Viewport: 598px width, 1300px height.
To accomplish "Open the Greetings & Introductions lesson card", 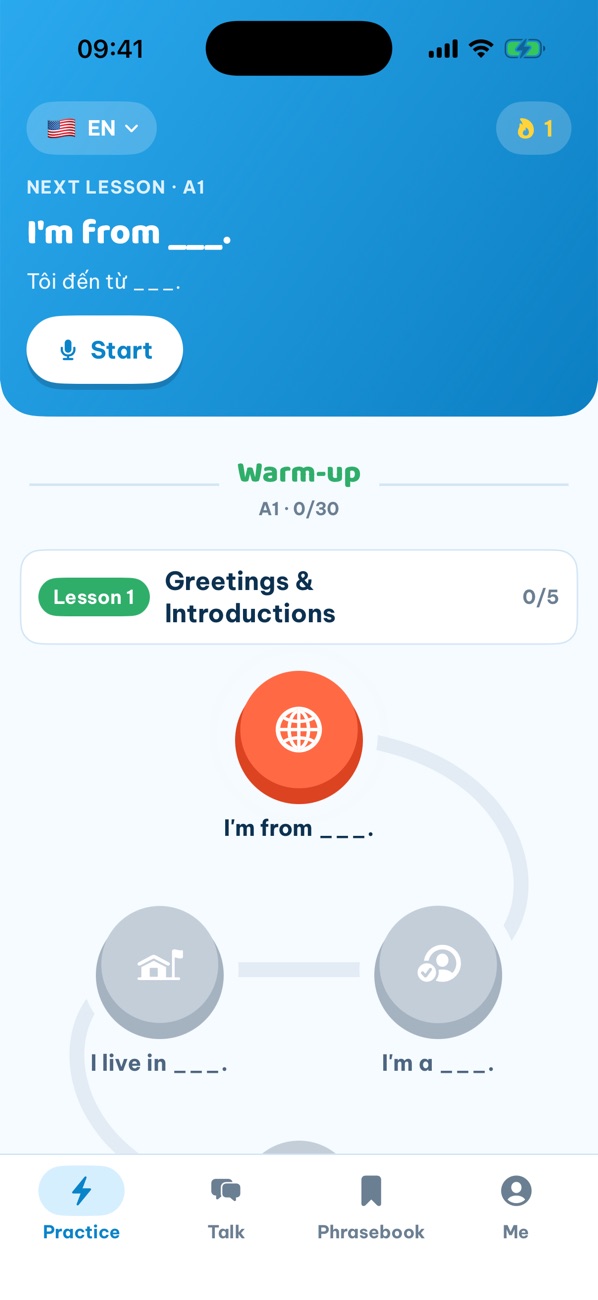I will pos(299,597).
